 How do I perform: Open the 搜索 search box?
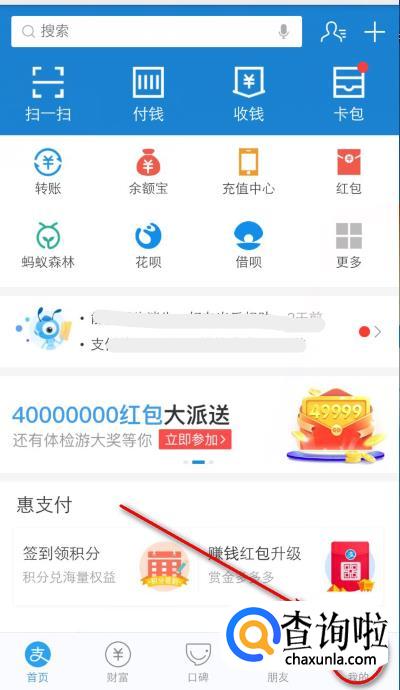coord(156,31)
